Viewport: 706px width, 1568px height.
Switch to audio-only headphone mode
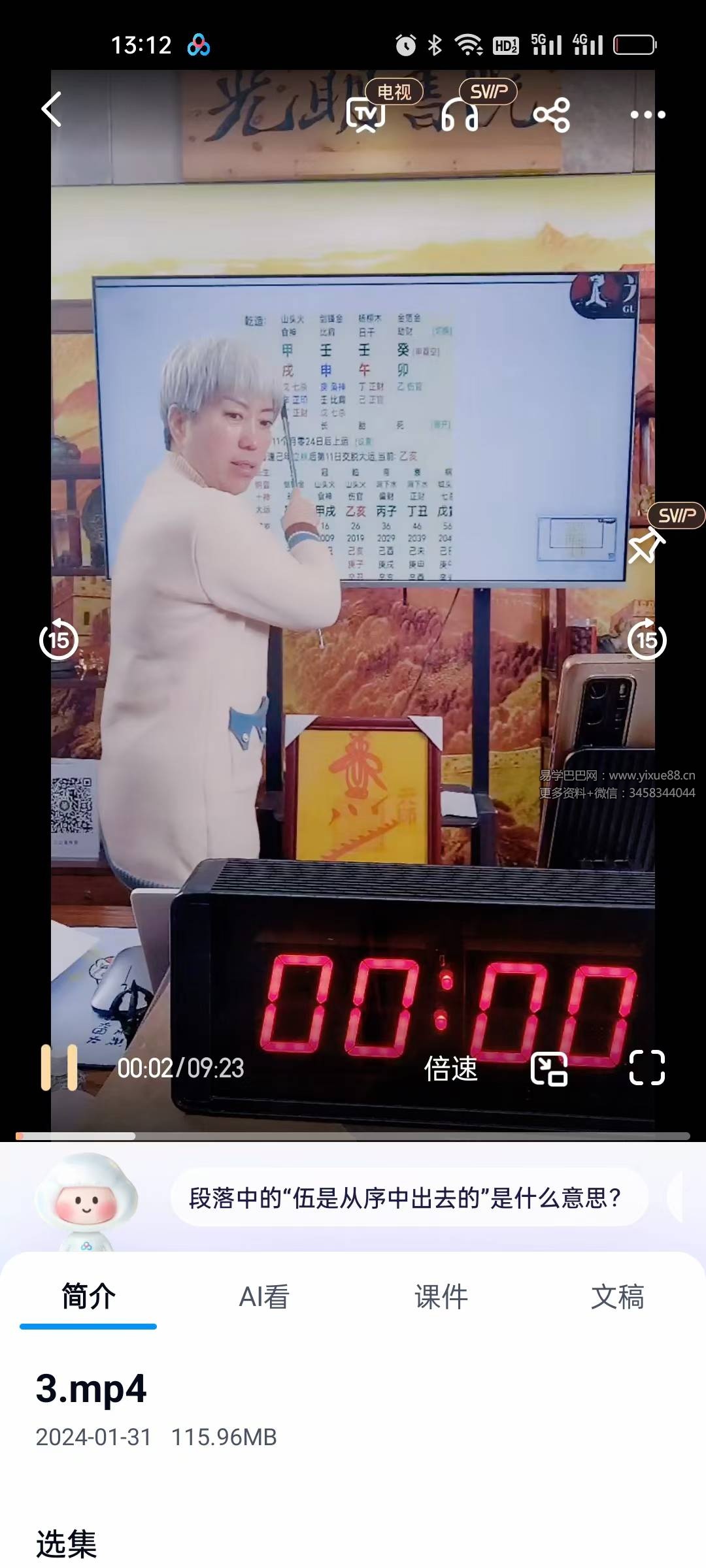[460, 116]
